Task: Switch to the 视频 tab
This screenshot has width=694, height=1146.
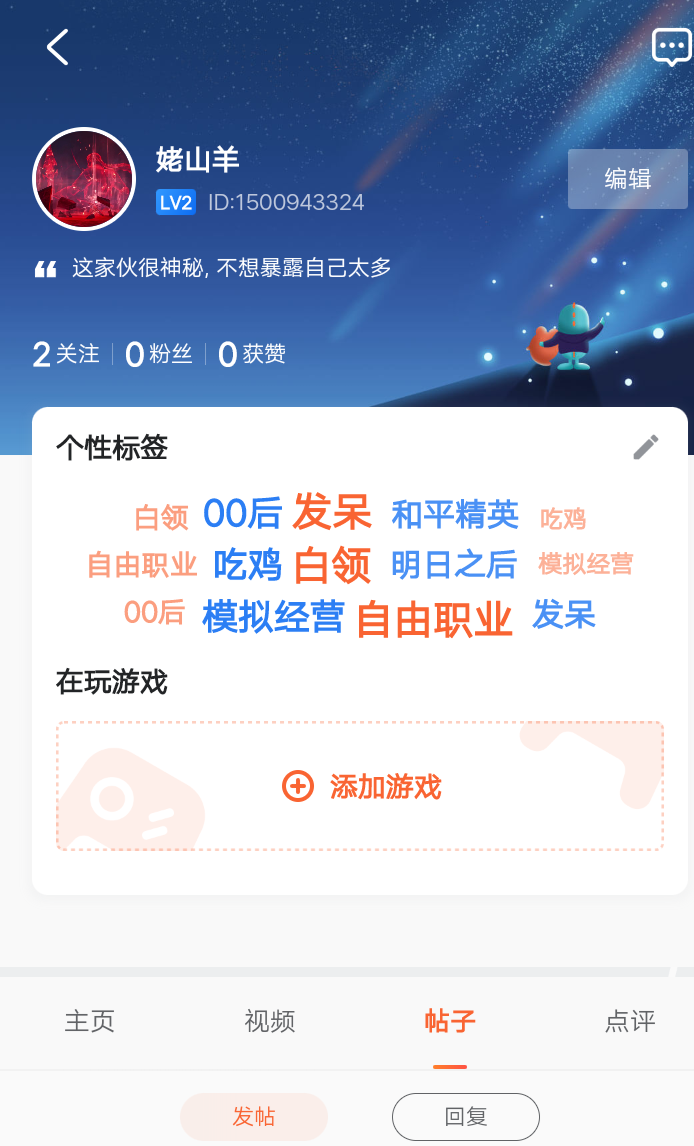Action: [270, 1021]
